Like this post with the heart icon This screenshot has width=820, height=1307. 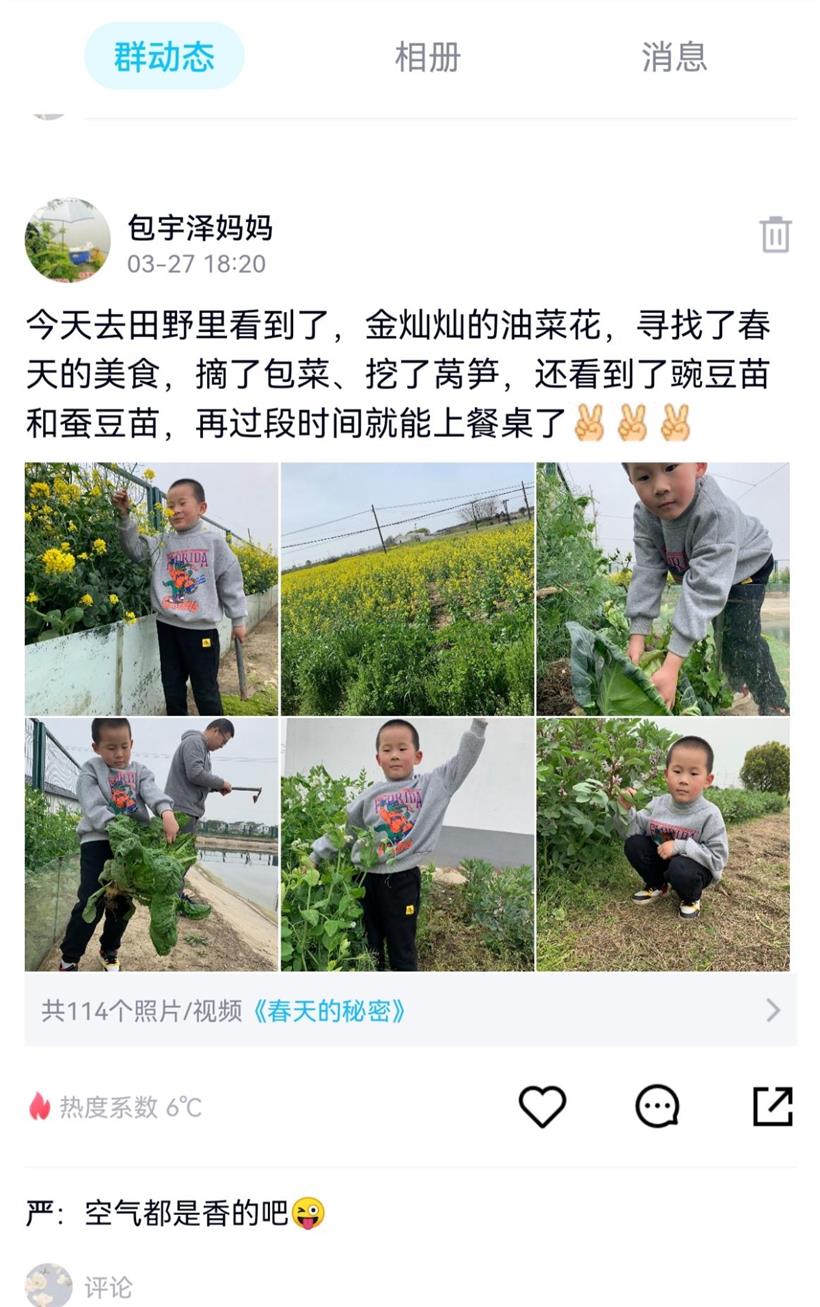click(x=542, y=1107)
